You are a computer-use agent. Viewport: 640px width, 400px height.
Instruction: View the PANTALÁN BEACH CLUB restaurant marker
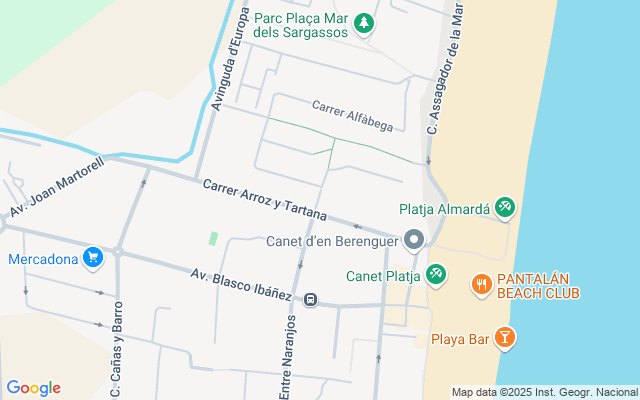482,283
